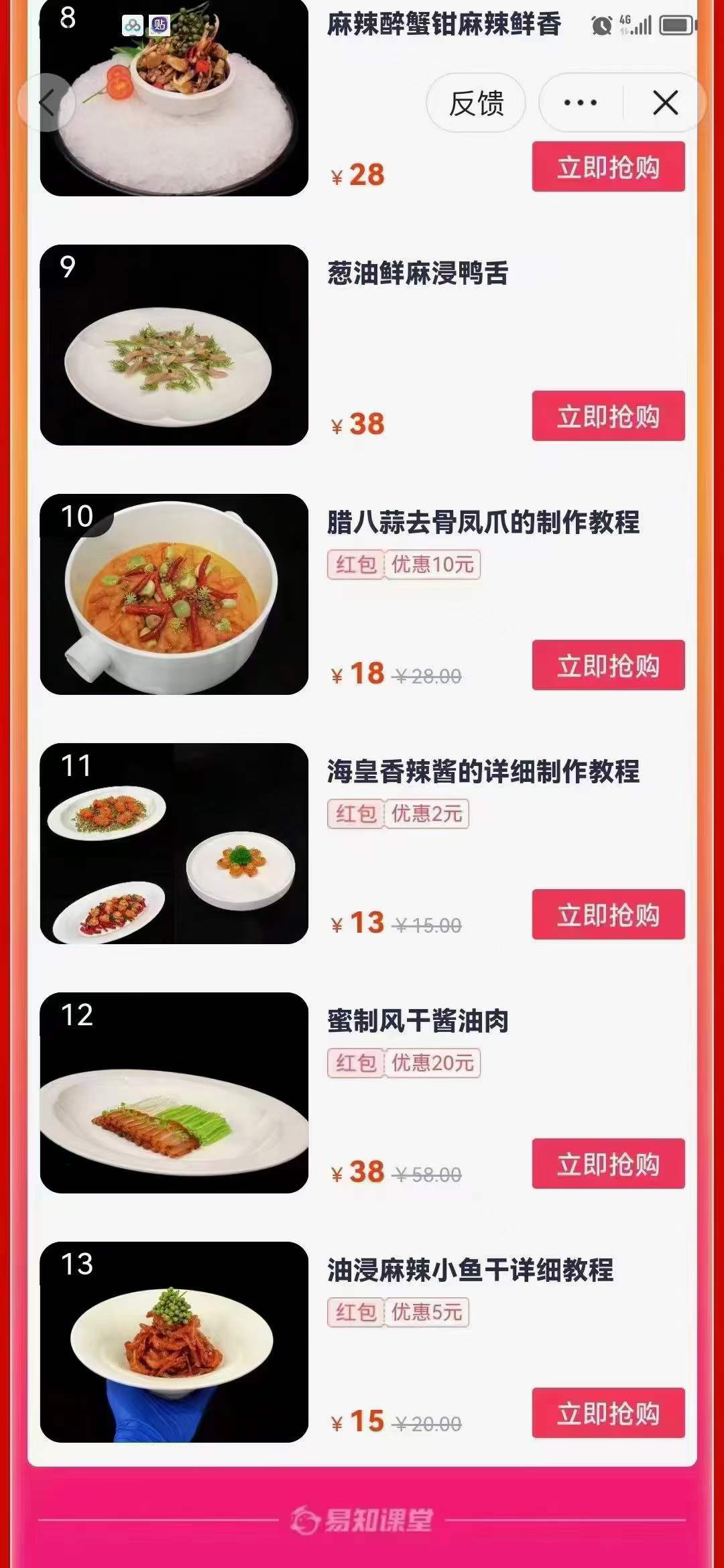The image size is (724, 1568).
Task: Tap the ¥28 price of item 8
Action: pos(356,174)
